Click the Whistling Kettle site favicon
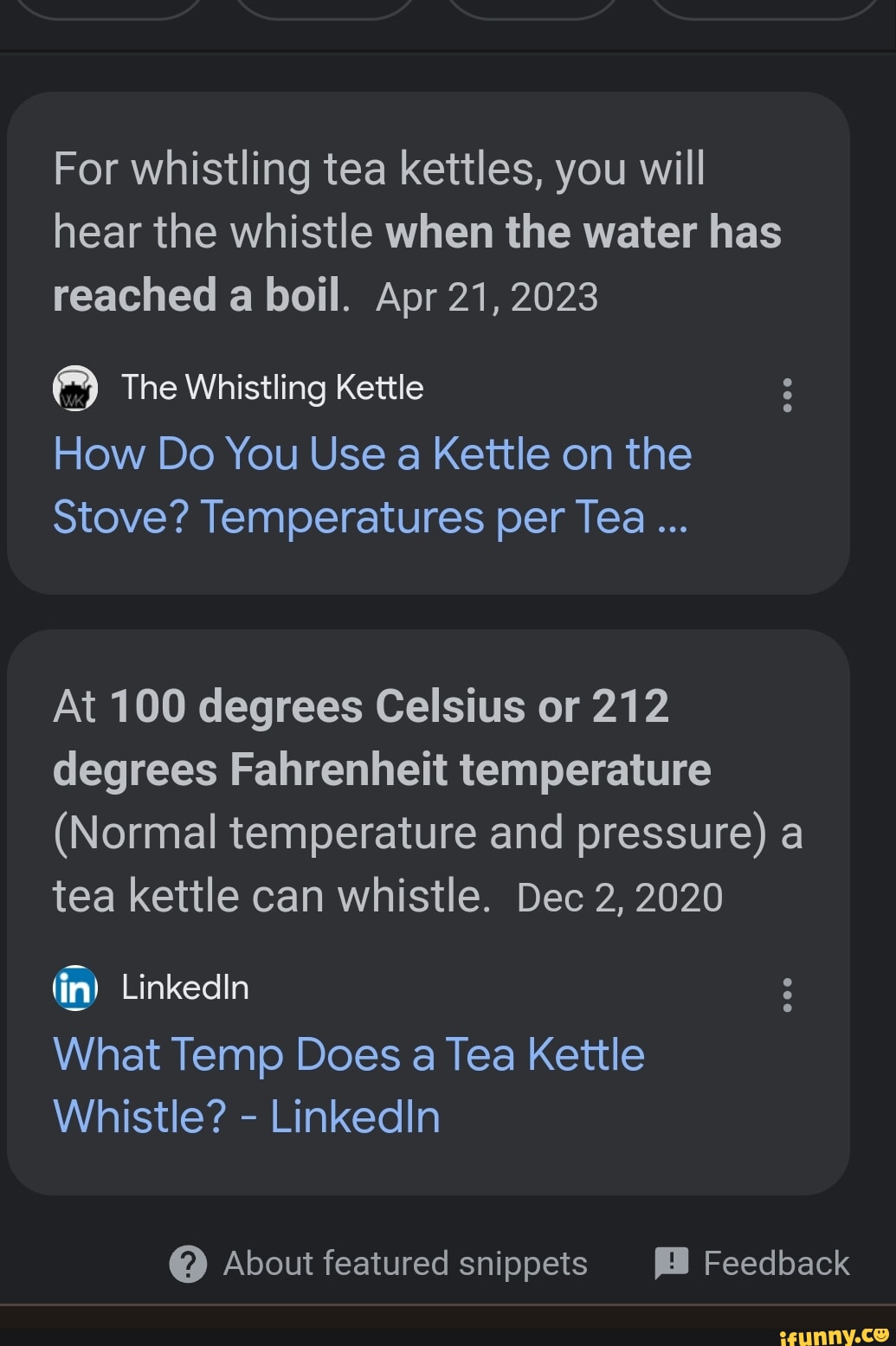Screen dimensions: 896x1346 click(74, 390)
